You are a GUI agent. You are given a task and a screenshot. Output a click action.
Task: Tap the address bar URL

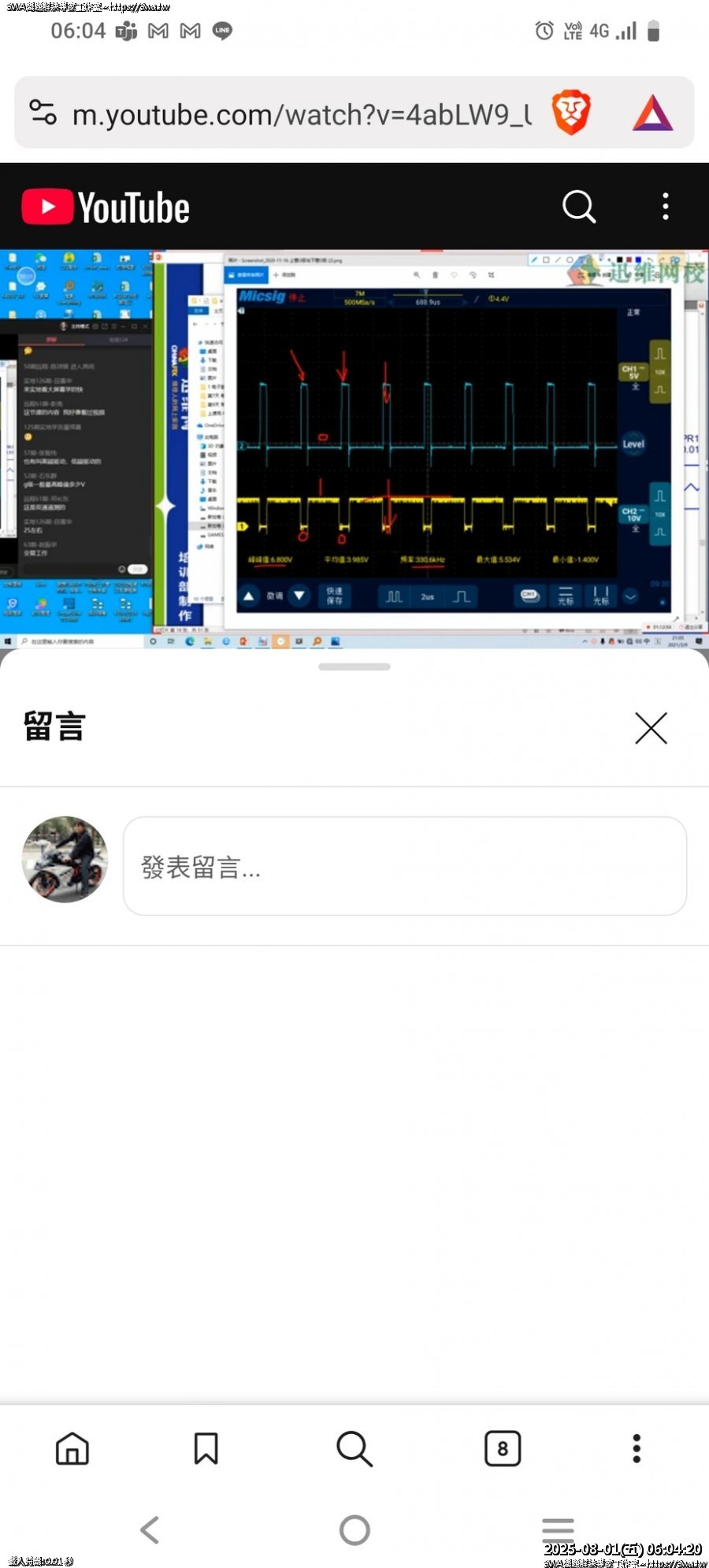pos(301,114)
